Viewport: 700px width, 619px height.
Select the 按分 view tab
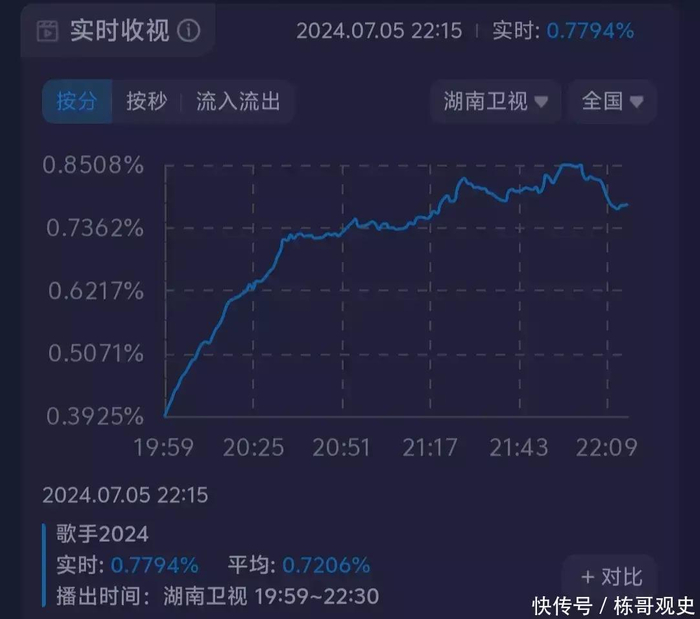77,101
